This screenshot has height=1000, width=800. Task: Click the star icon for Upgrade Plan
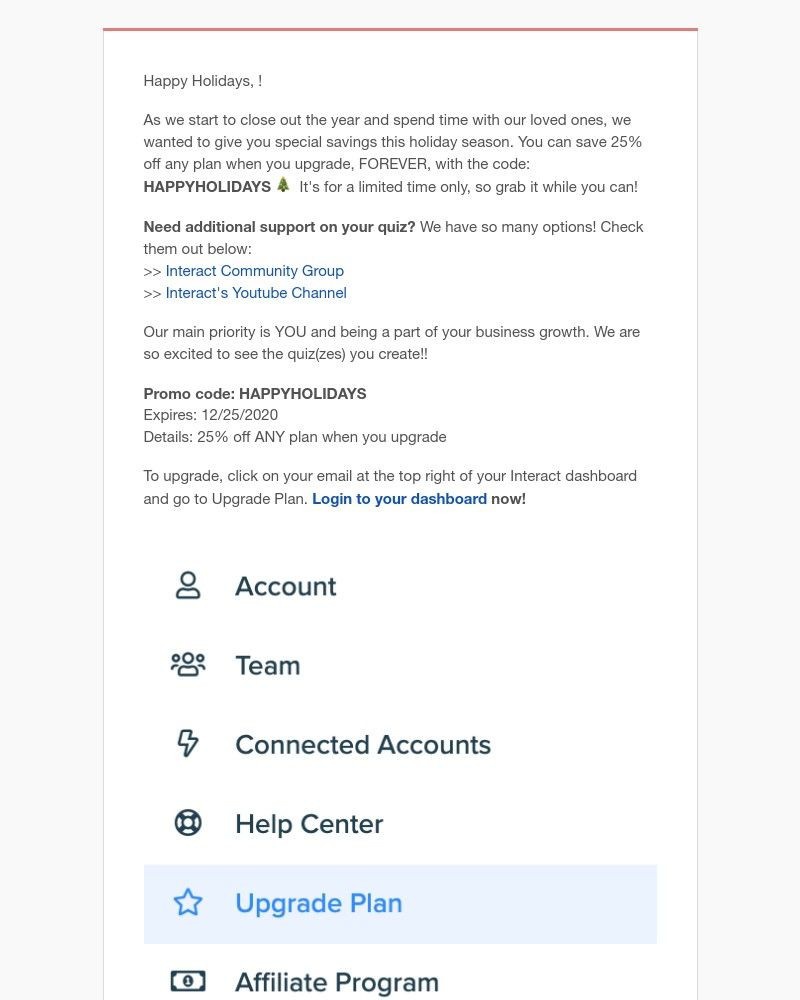tap(187, 903)
